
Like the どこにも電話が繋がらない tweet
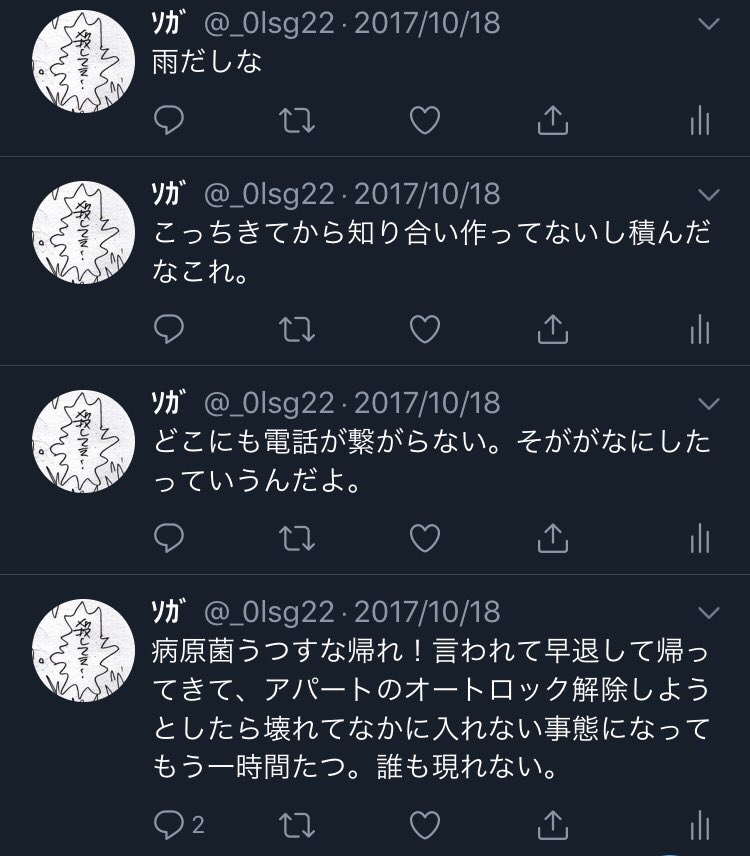pos(425,538)
